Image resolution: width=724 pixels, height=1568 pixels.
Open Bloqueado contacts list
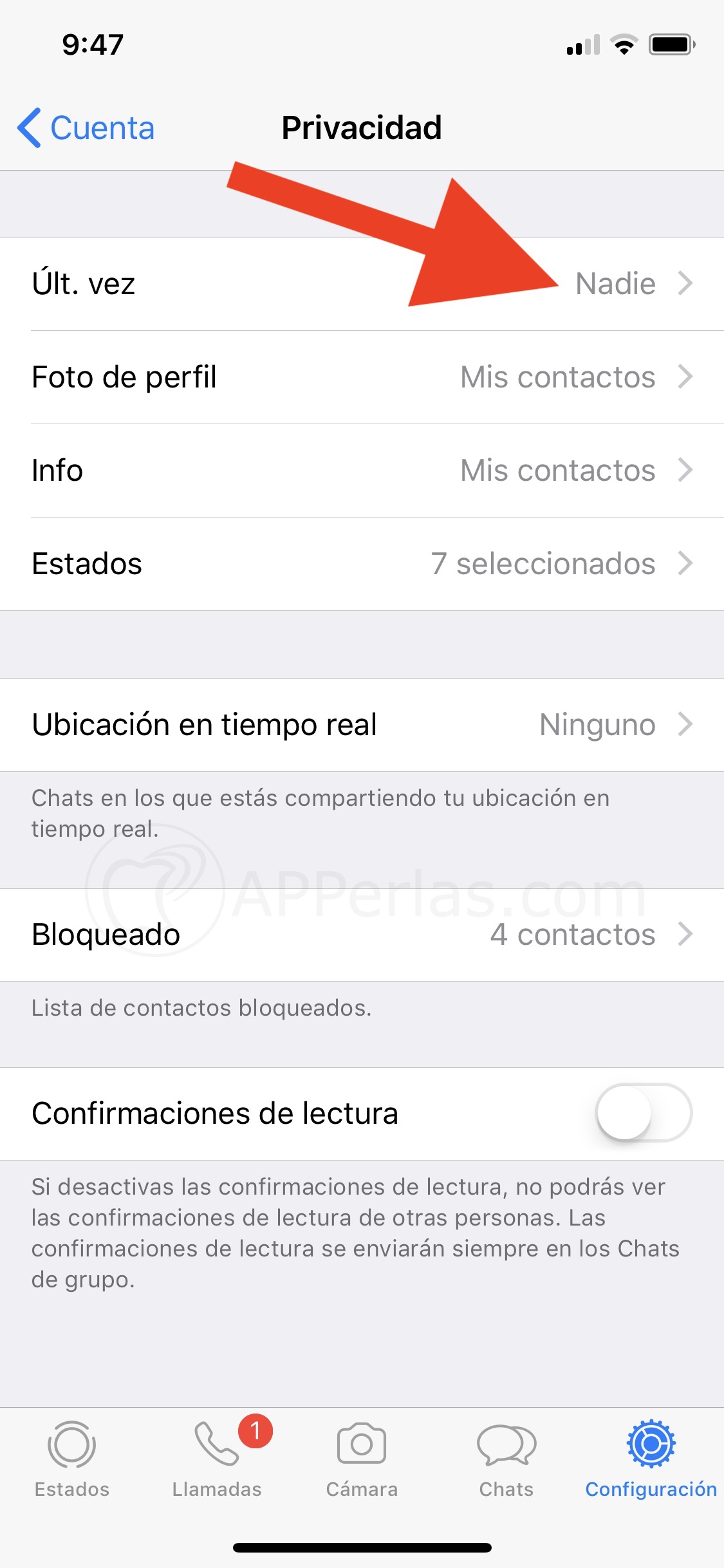click(x=362, y=935)
